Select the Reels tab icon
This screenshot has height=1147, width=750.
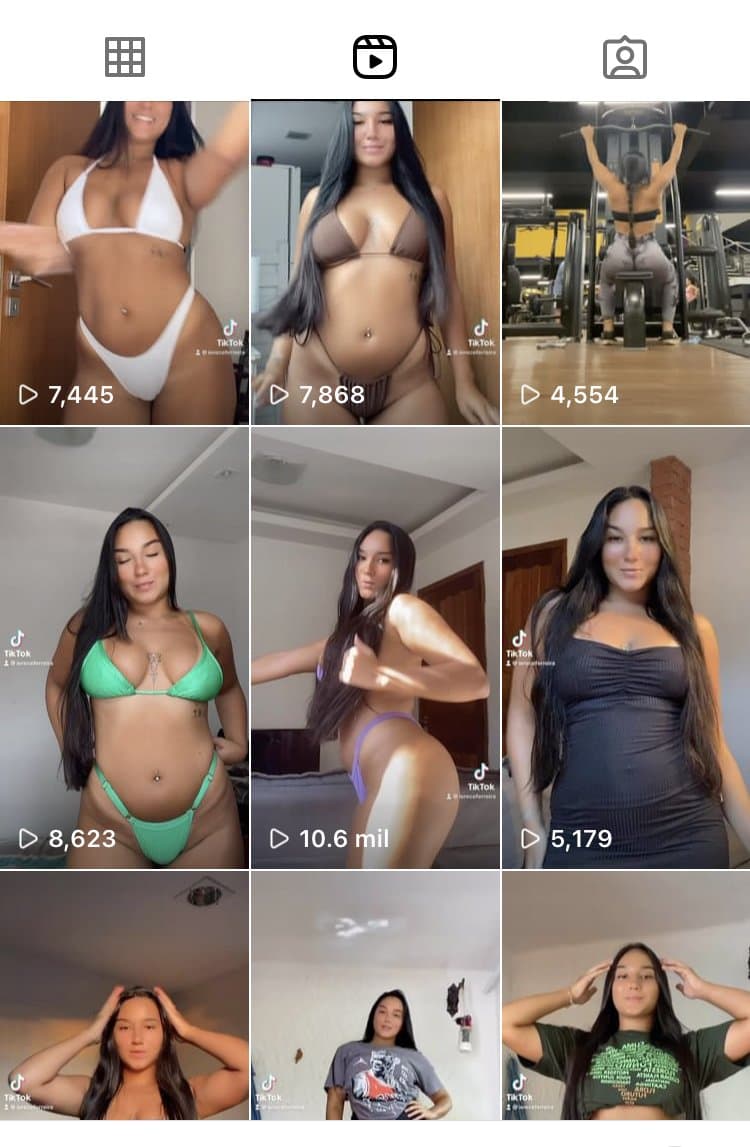pos(375,57)
